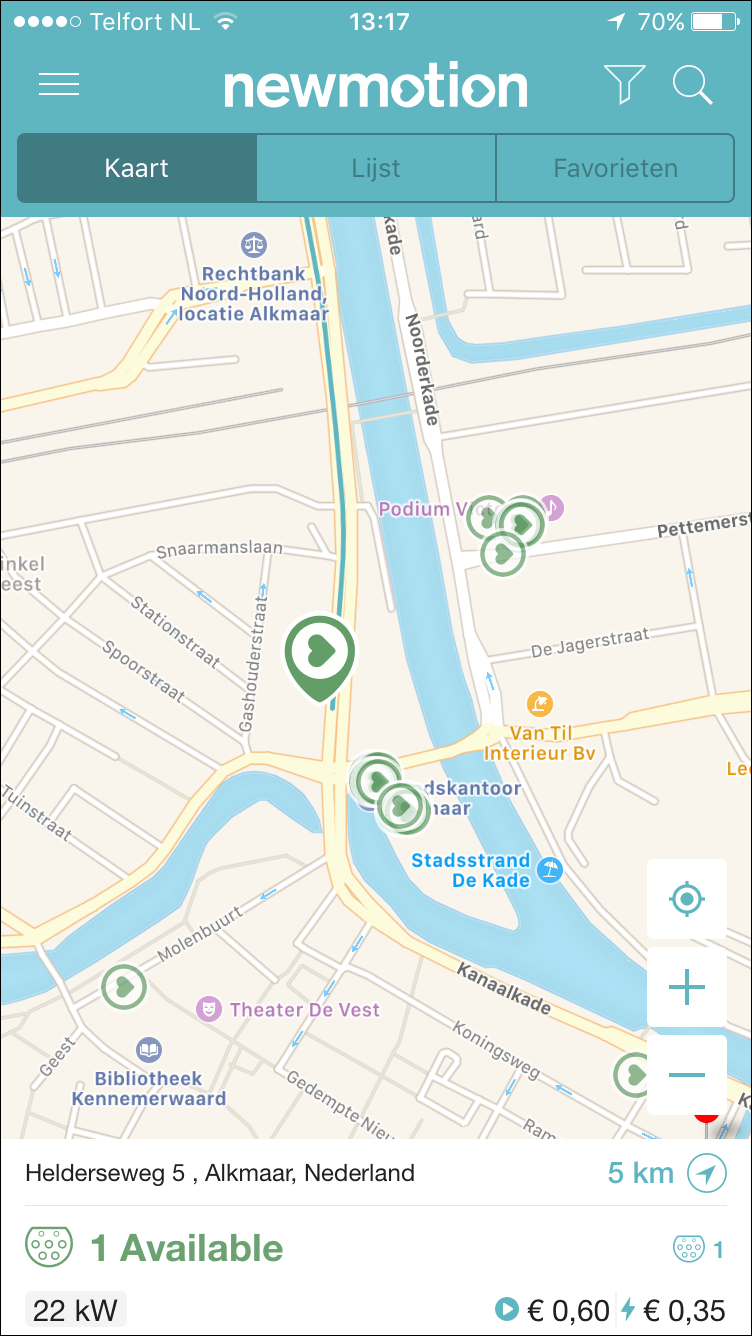
Task: Zoom out with the minus button
Action: tap(687, 1074)
